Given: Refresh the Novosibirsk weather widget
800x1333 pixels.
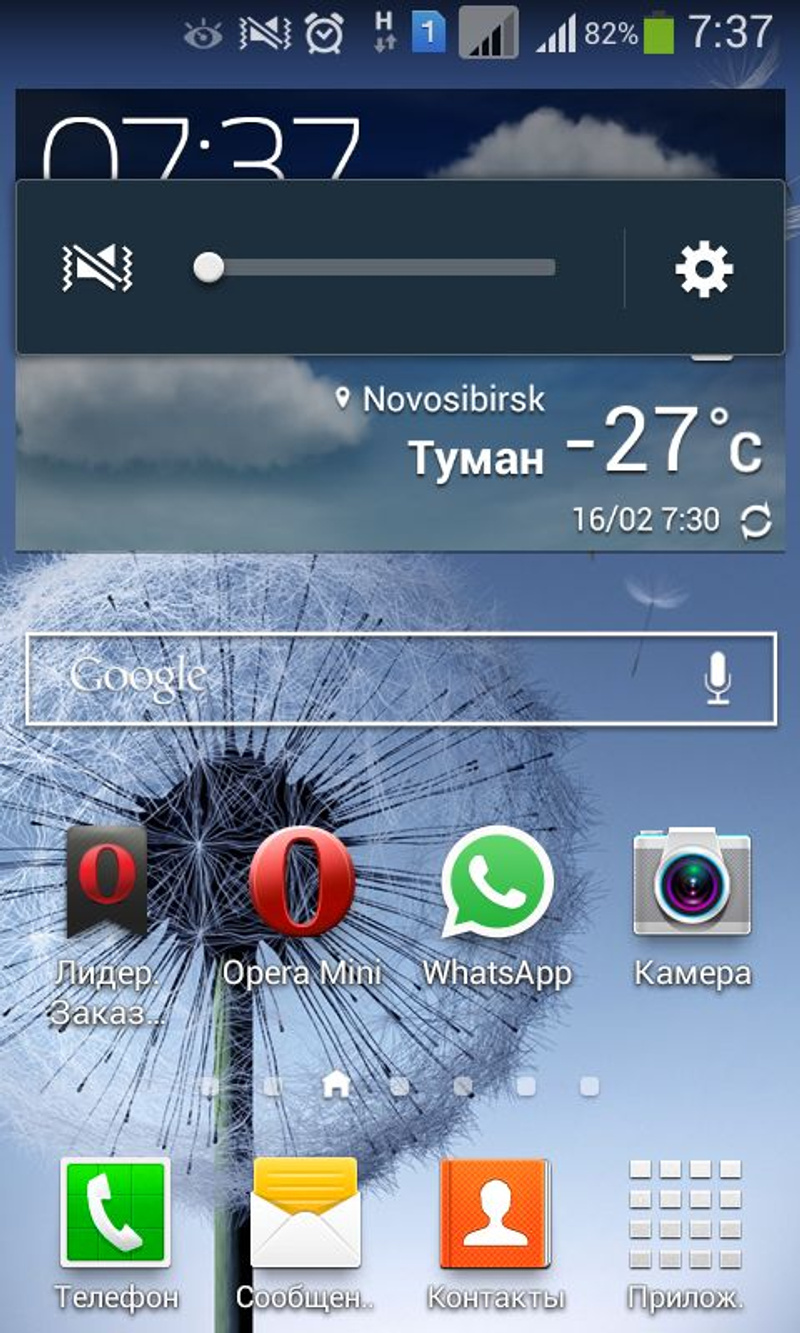Looking at the screenshot, I should [756, 521].
